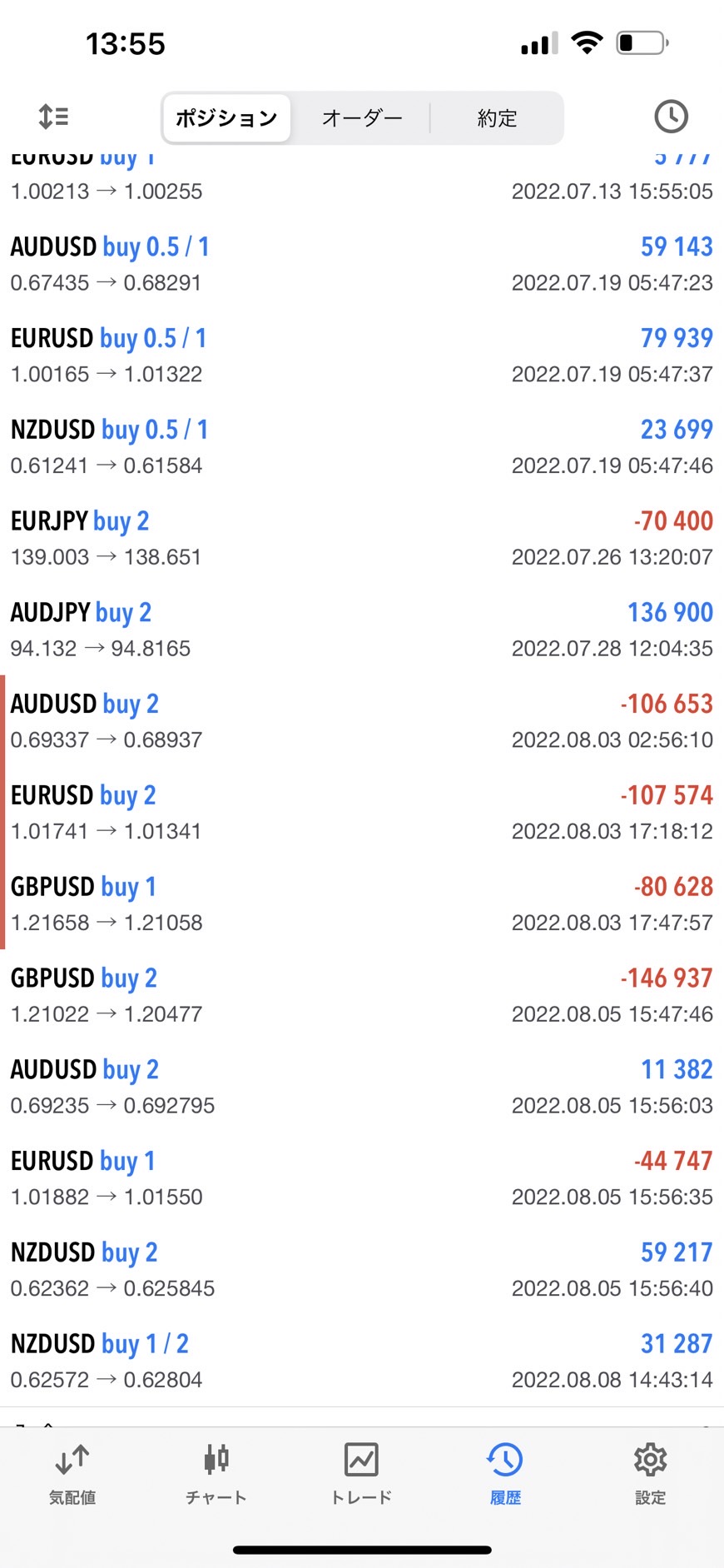The width and height of the screenshot is (724, 1568).
Task: Expand the GBPUSD buy 1 position
Action: [x=361, y=903]
